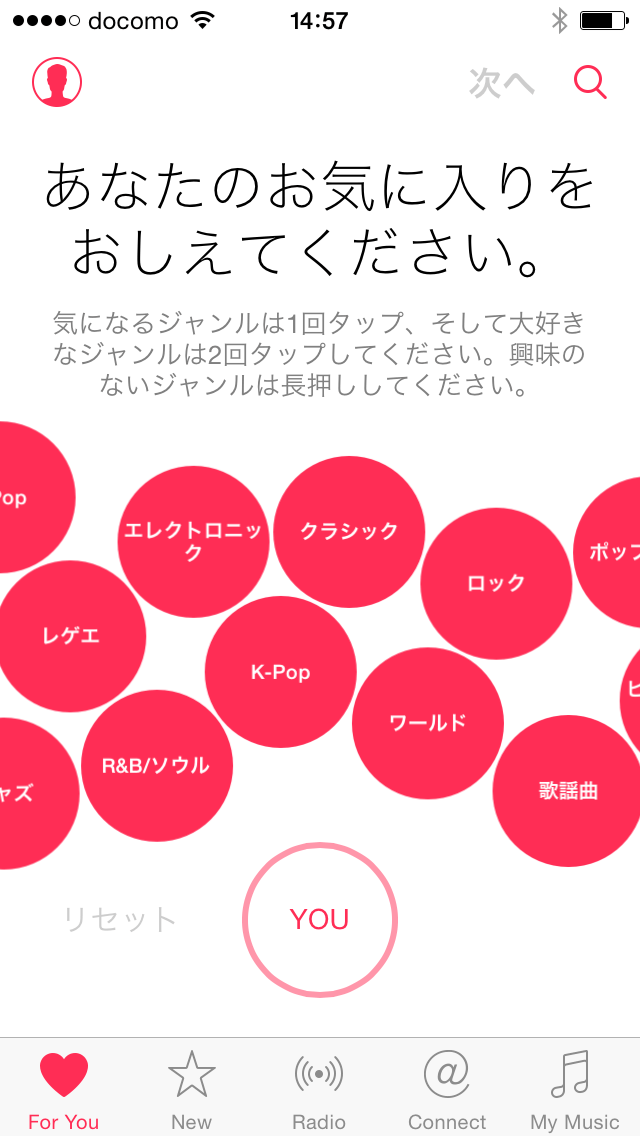Select the エレクトロニック genre bubble
Image resolution: width=640 pixels, height=1136 pixels.
pyautogui.click(x=193, y=541)
